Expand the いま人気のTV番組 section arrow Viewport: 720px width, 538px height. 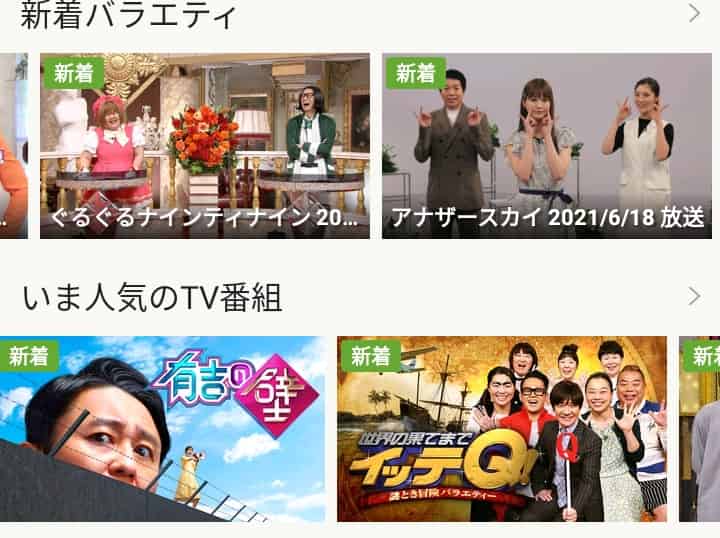click(695, 296)
